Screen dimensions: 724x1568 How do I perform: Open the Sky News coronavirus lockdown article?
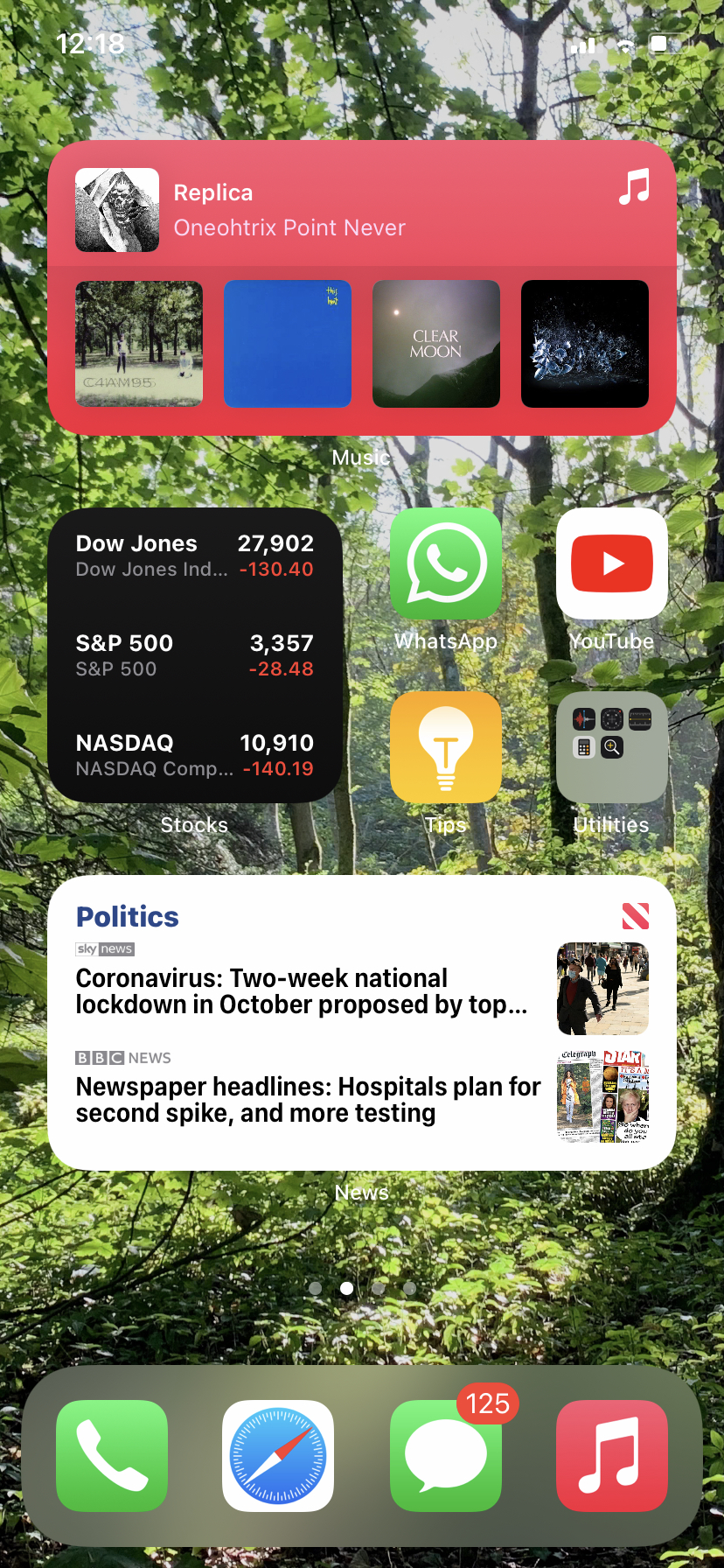click(306, 990)
